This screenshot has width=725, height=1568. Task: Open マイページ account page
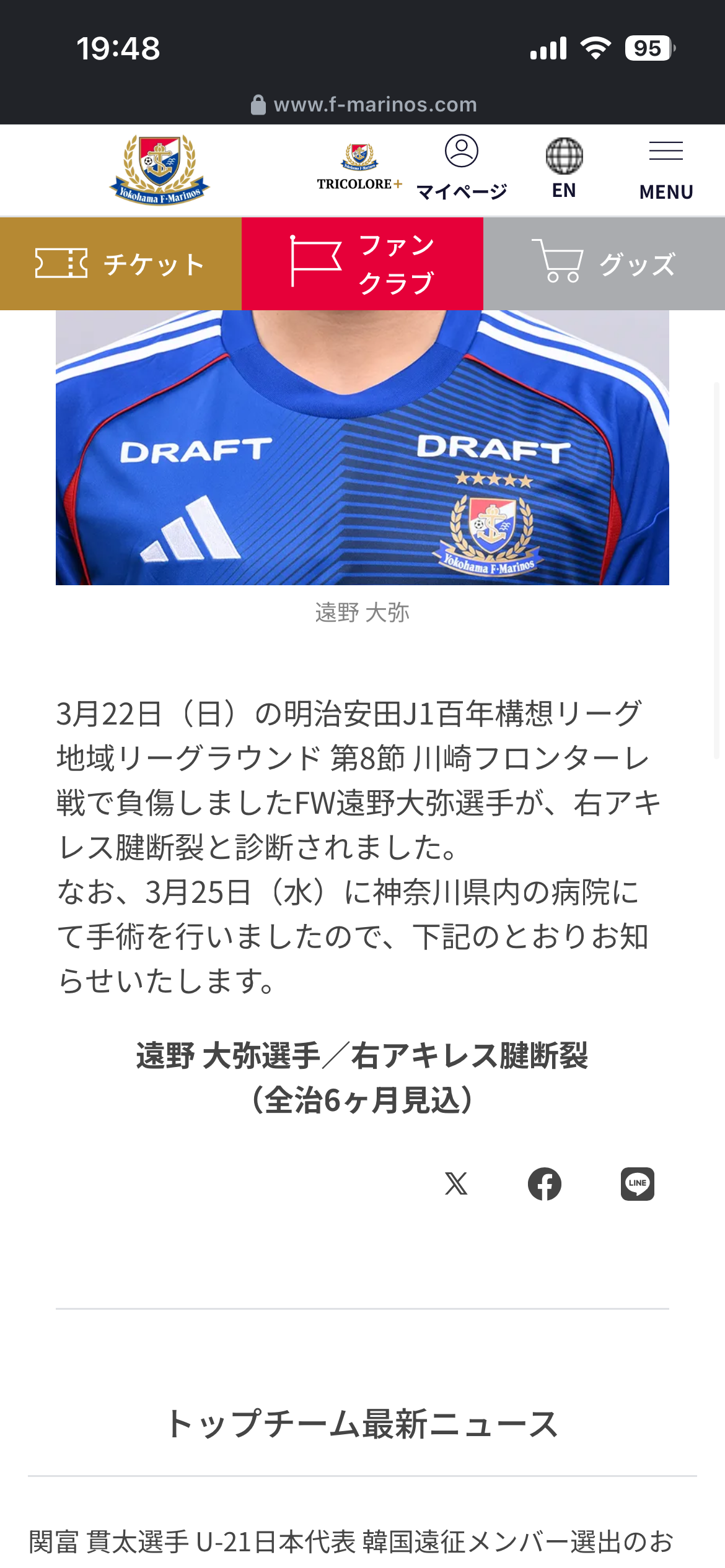pyautogui.click(x=461, y=167)
